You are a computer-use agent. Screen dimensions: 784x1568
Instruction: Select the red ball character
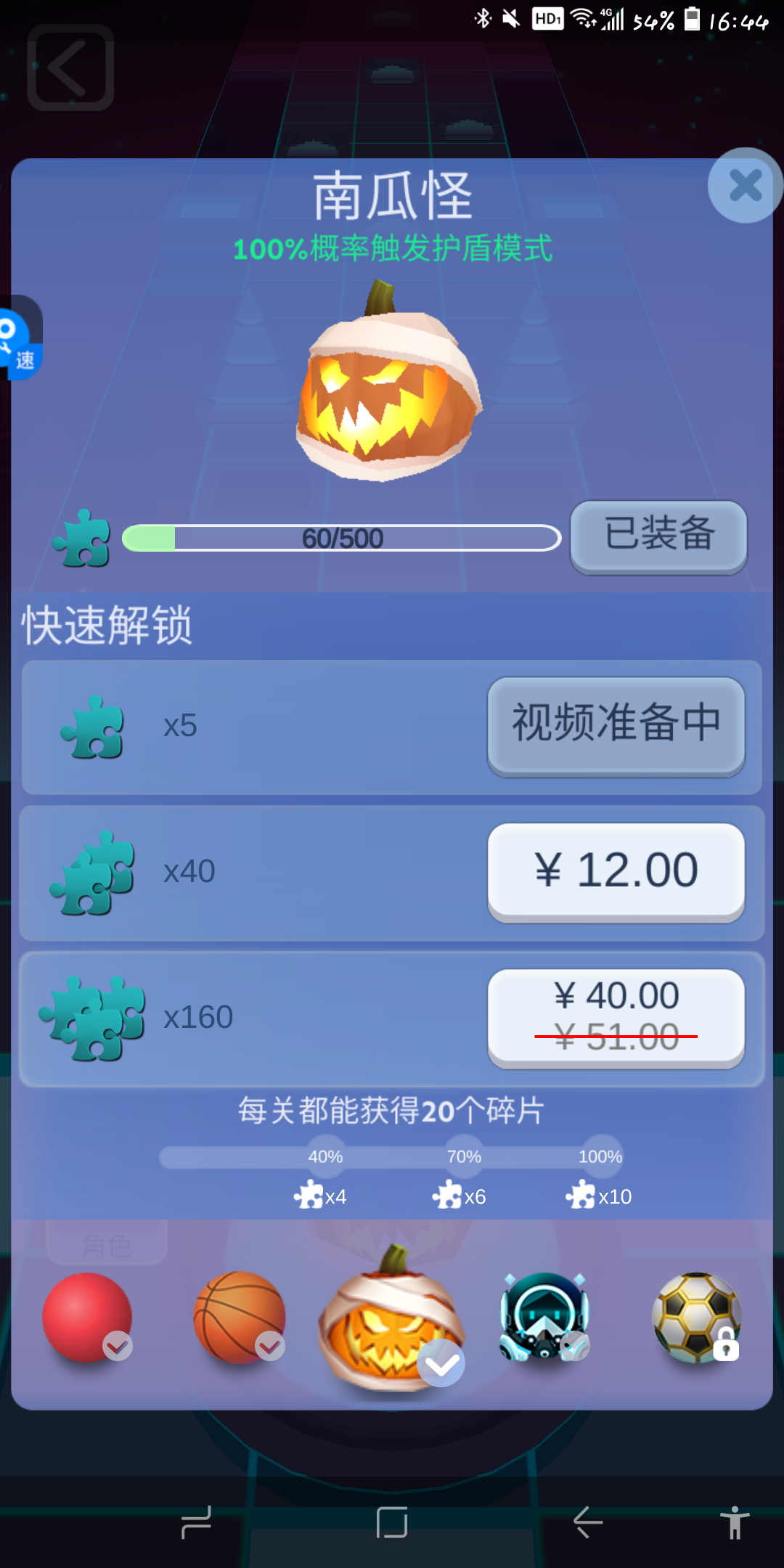coord(87,1318)
